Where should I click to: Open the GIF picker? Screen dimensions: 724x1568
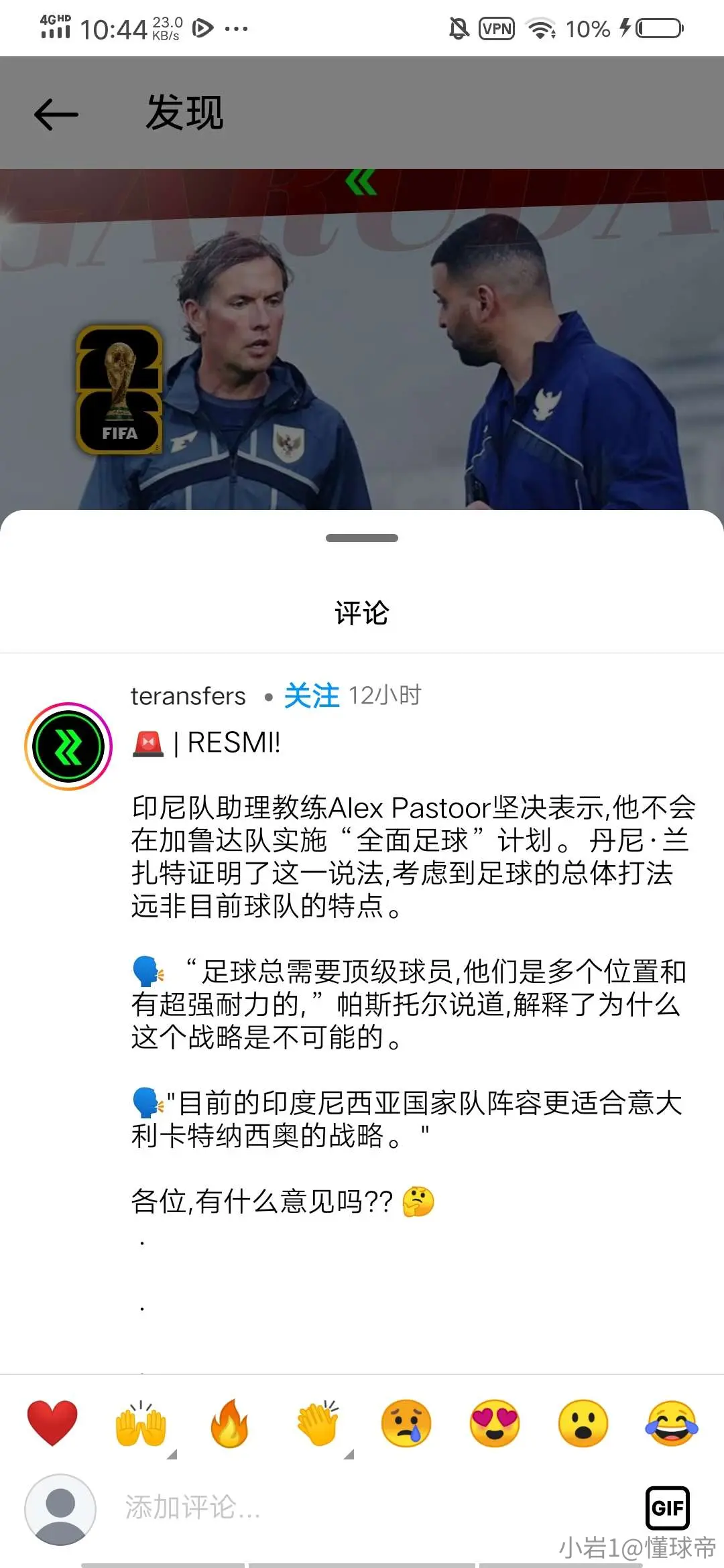[x=668, y=1508]
